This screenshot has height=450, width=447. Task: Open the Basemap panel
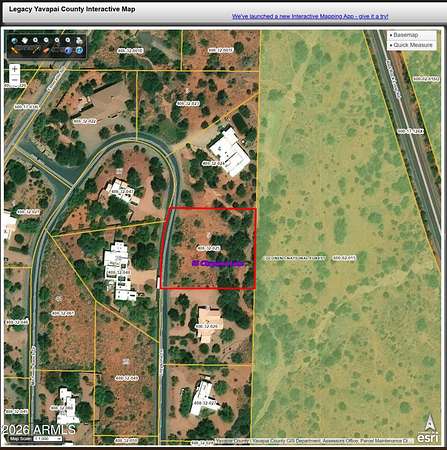[x=412, y=35]
